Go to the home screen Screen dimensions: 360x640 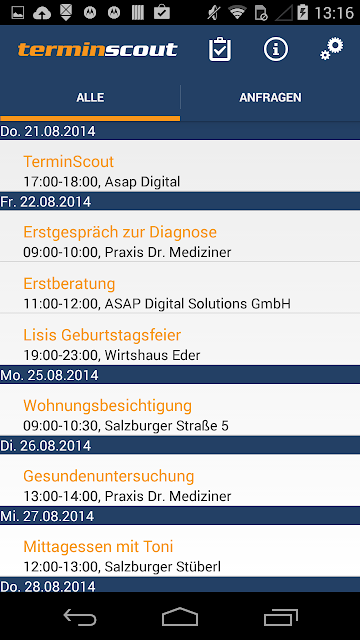coord(180,616)
